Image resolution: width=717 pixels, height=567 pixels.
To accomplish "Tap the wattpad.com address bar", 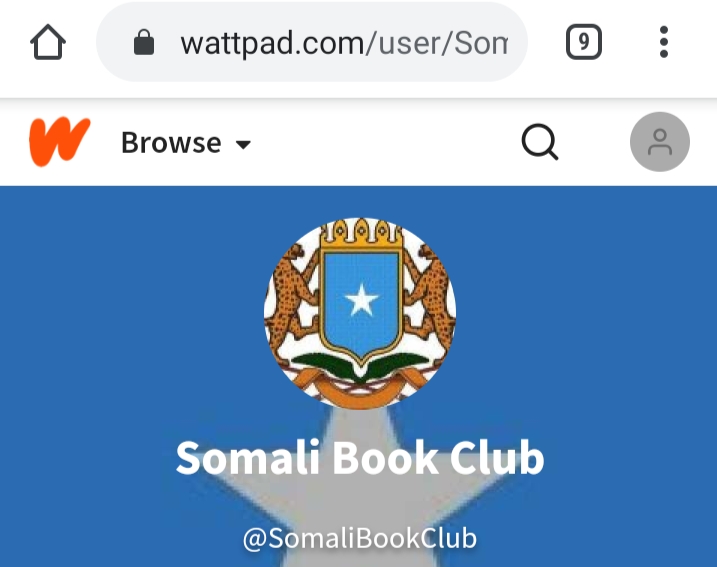I will tap(311, 42).
